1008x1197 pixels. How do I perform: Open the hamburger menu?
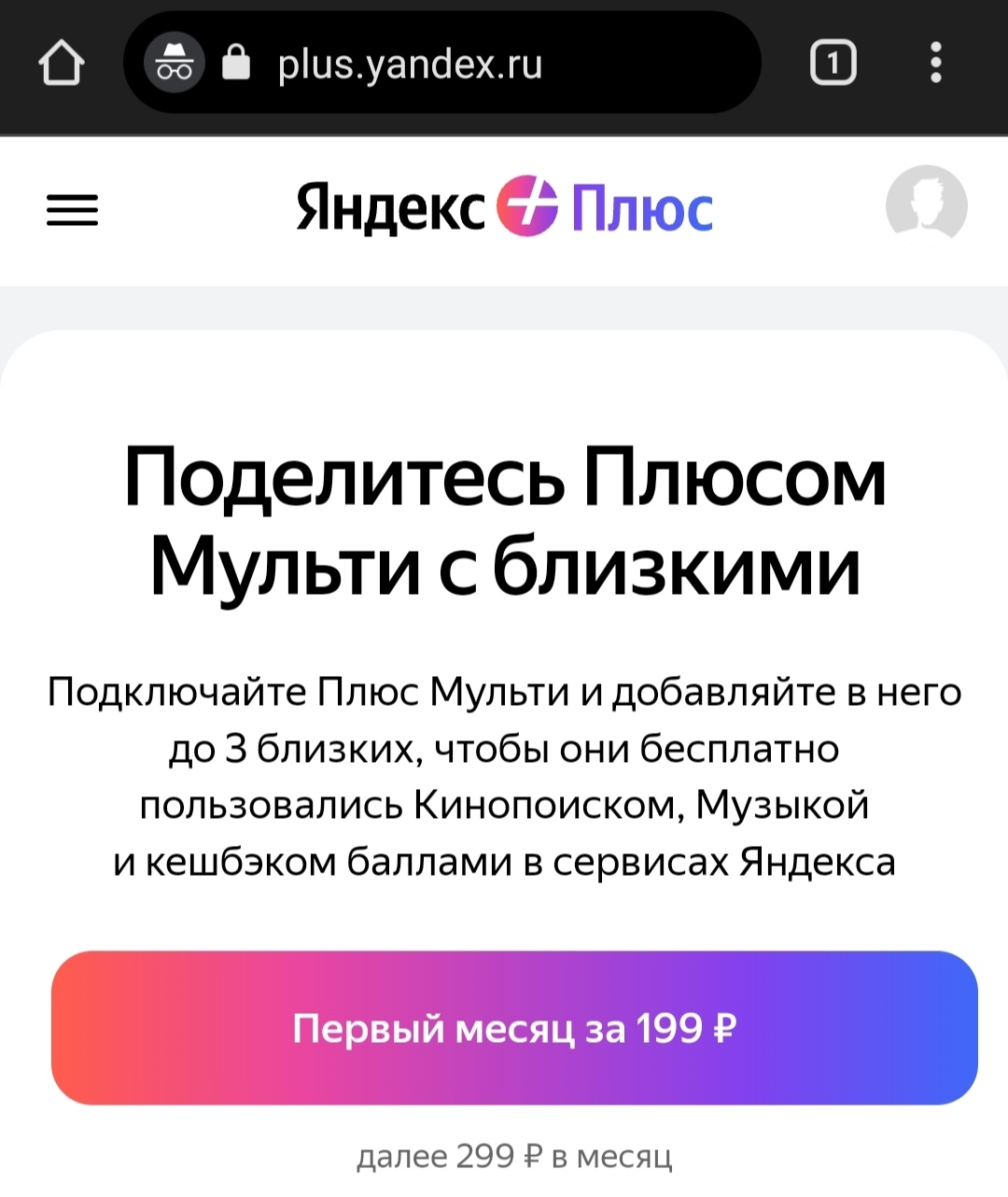coord(73,210)
